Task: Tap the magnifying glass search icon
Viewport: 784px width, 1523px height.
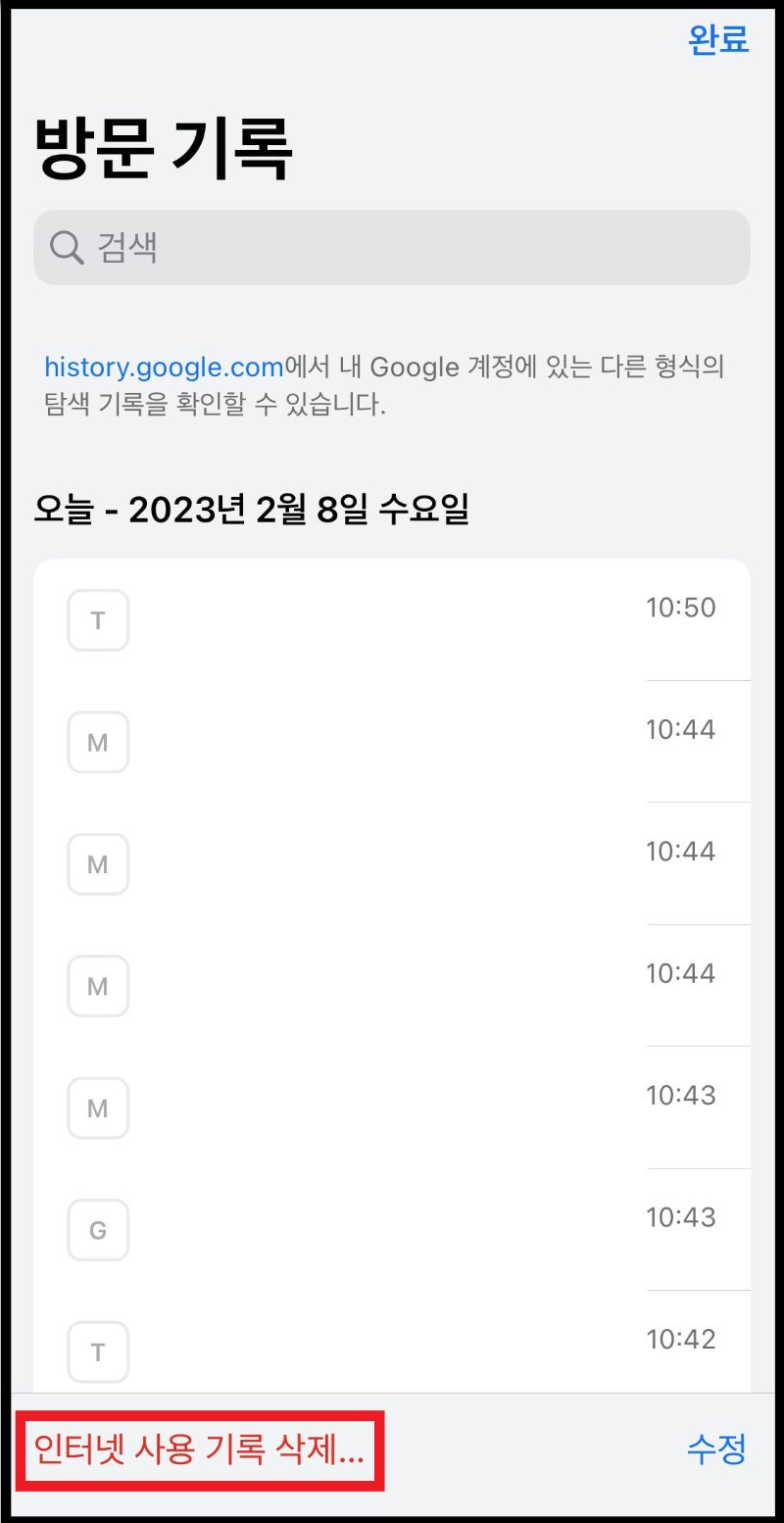Action: [x=66, y=247]
